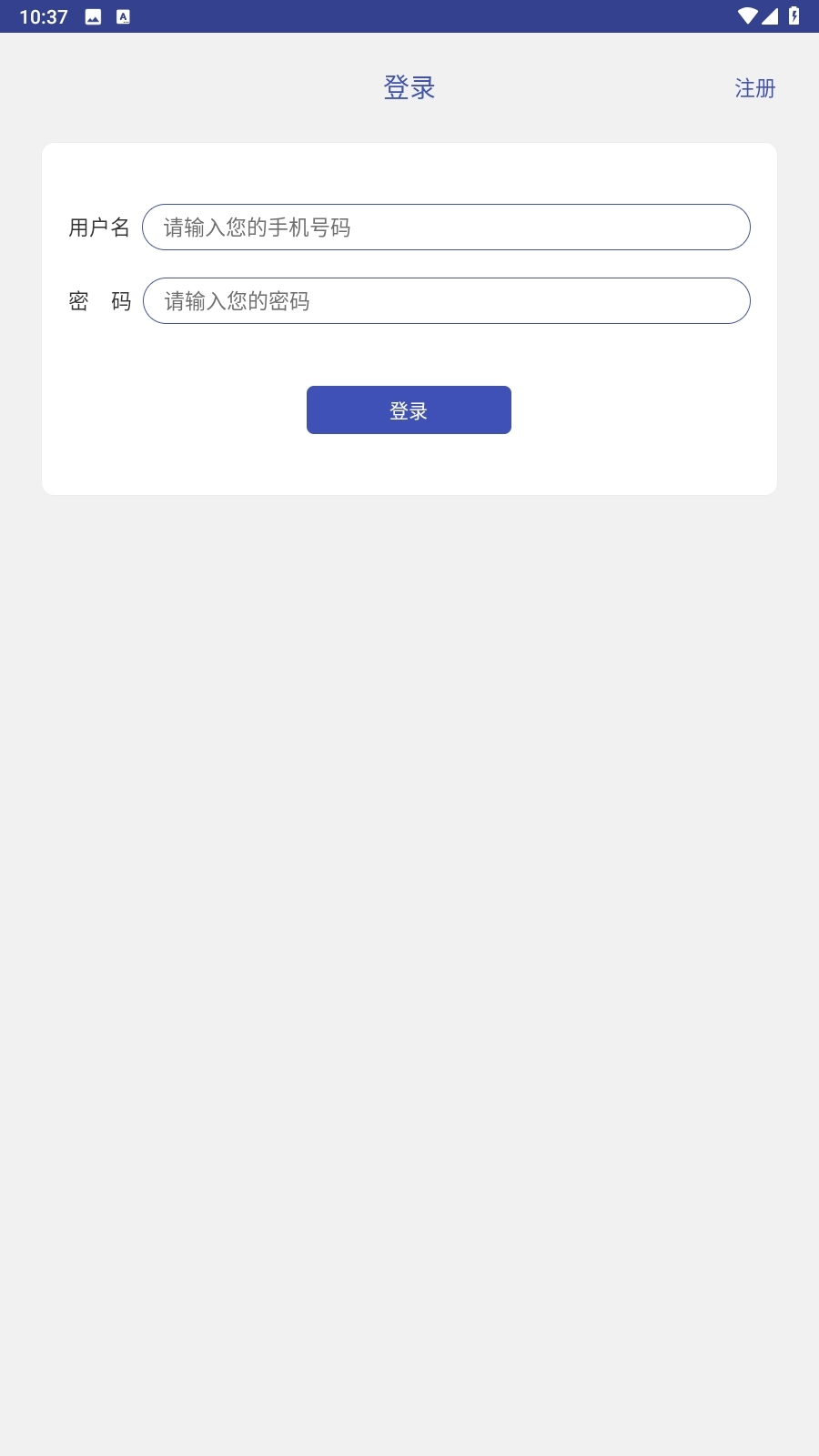Tap the Wi-Fi icon in the status bar

pyautogui.click(x=749, y=15)
